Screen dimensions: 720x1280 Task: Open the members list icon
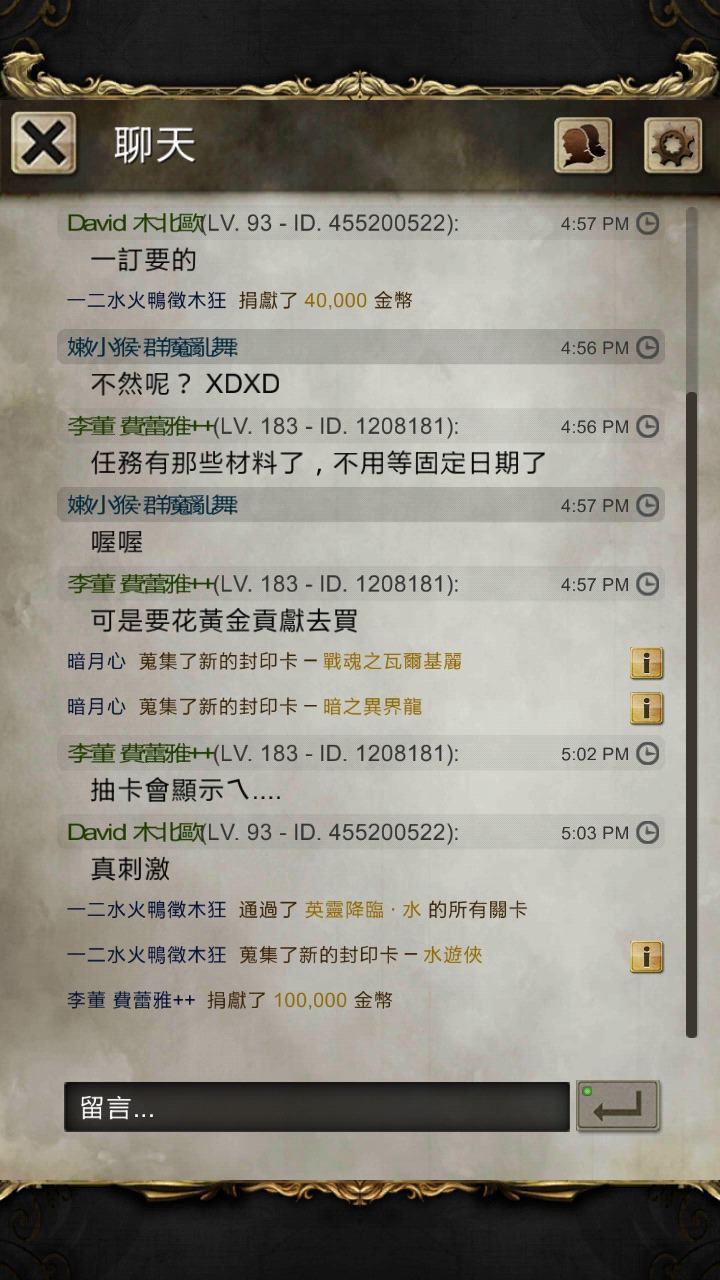click(583, 146)
